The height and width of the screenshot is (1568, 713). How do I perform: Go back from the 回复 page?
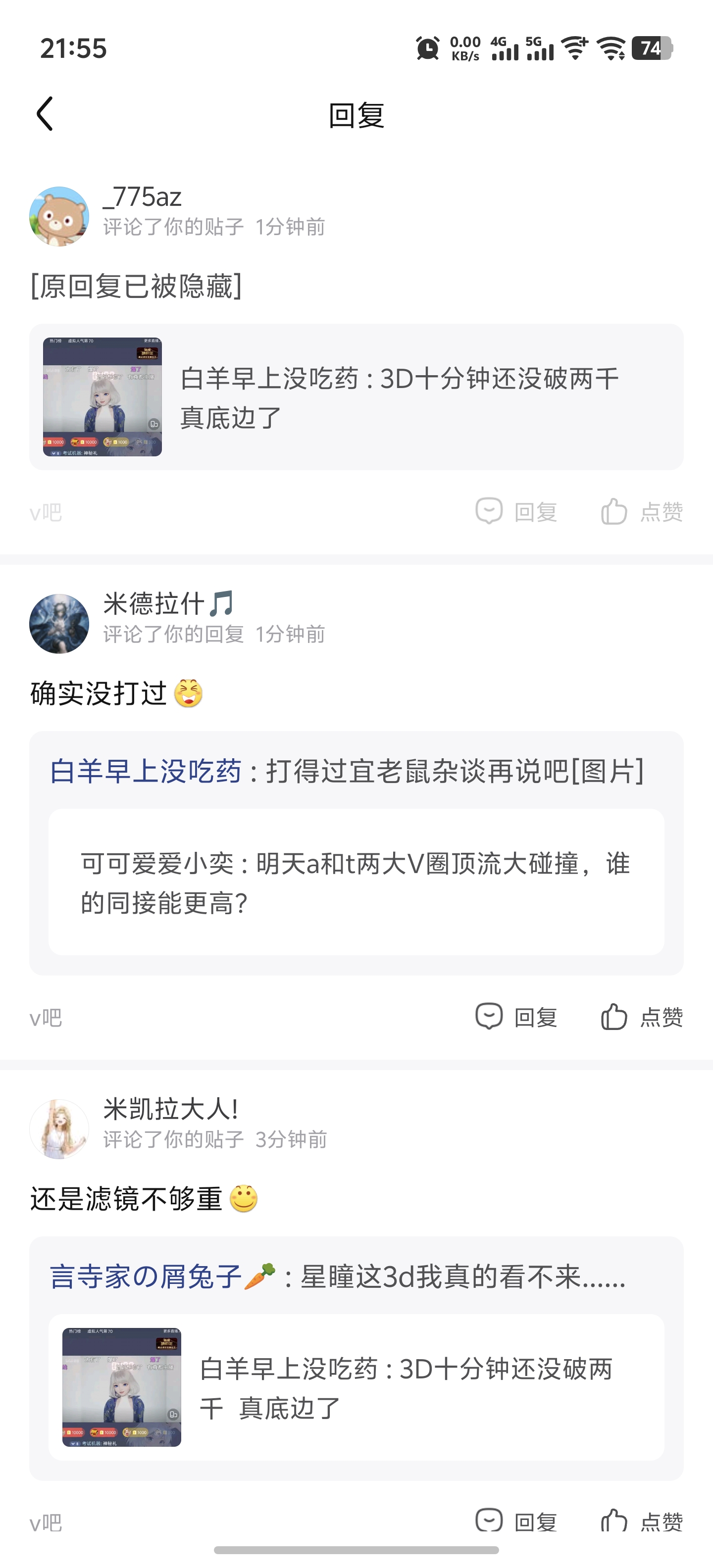45,114
